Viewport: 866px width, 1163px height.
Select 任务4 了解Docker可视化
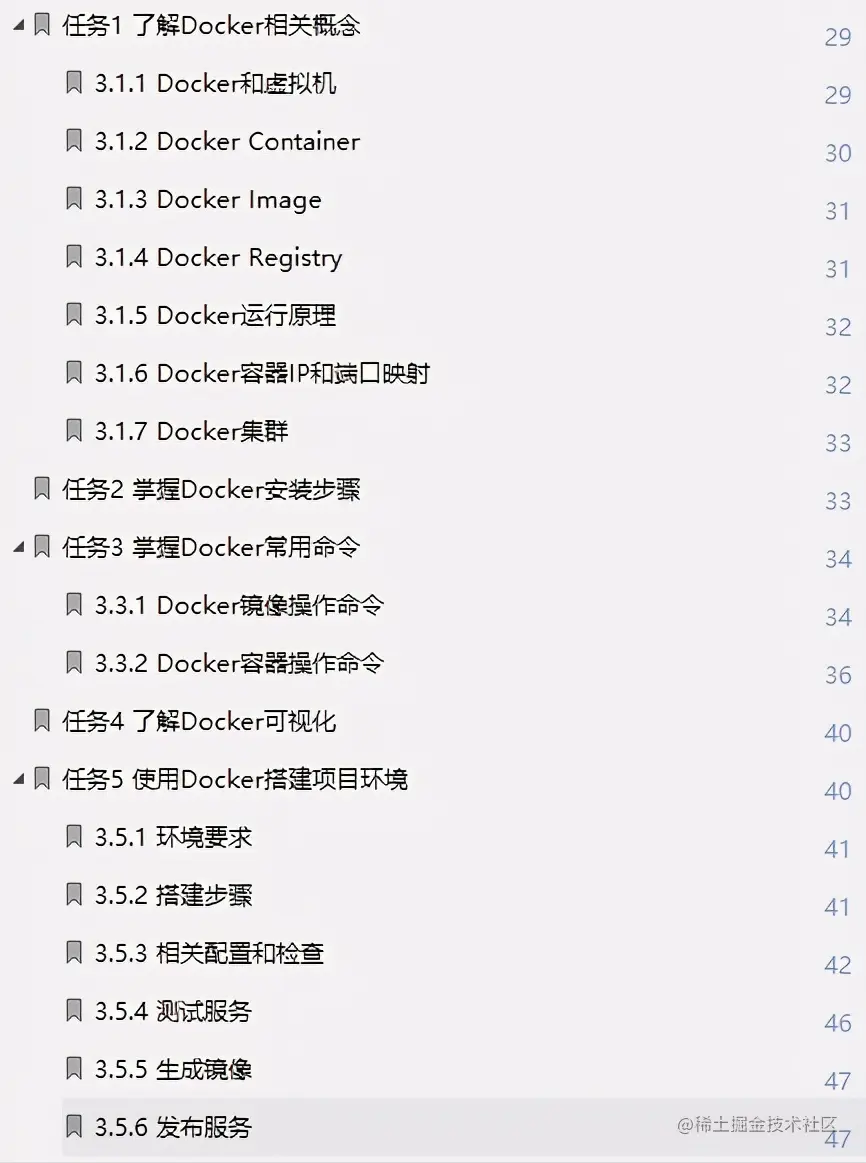198,721
